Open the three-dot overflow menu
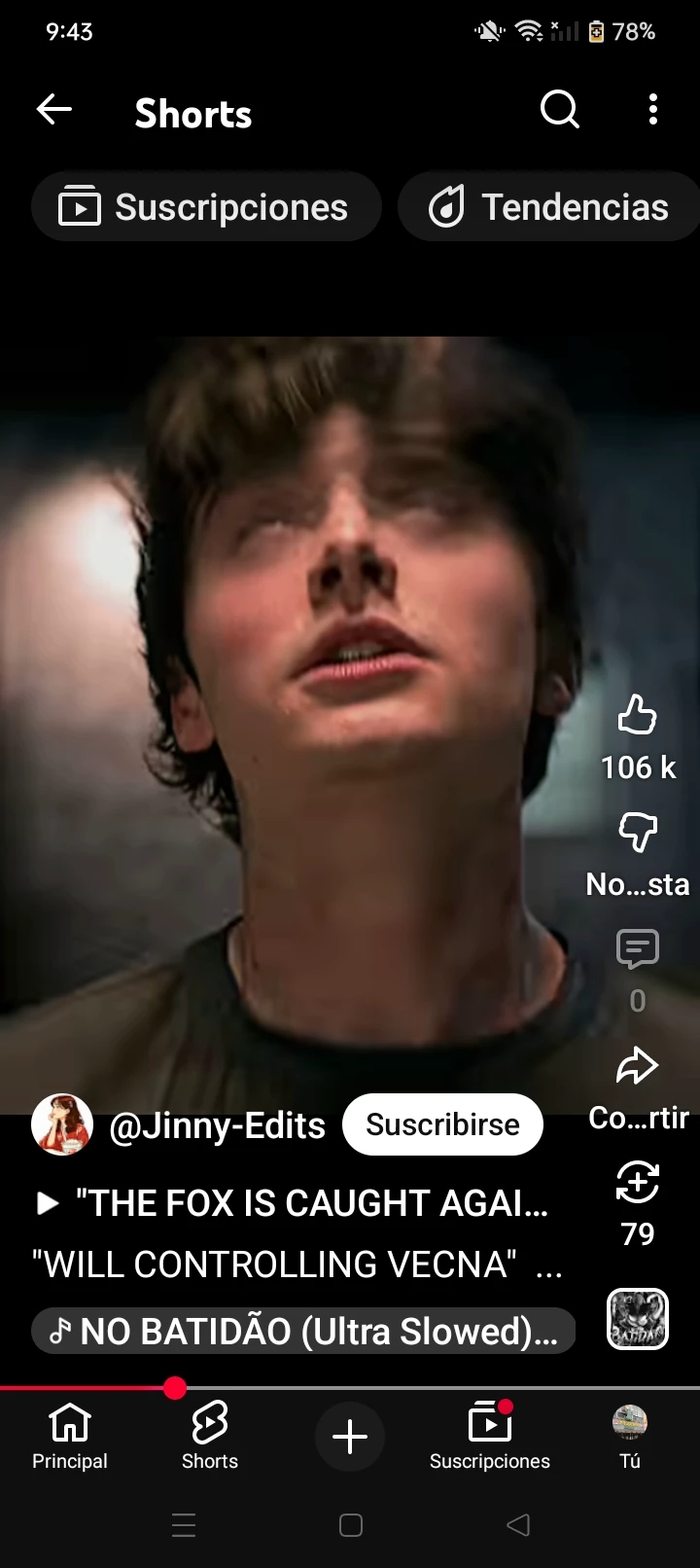This screenshot has width=700, height=1568. coord(653,110)
